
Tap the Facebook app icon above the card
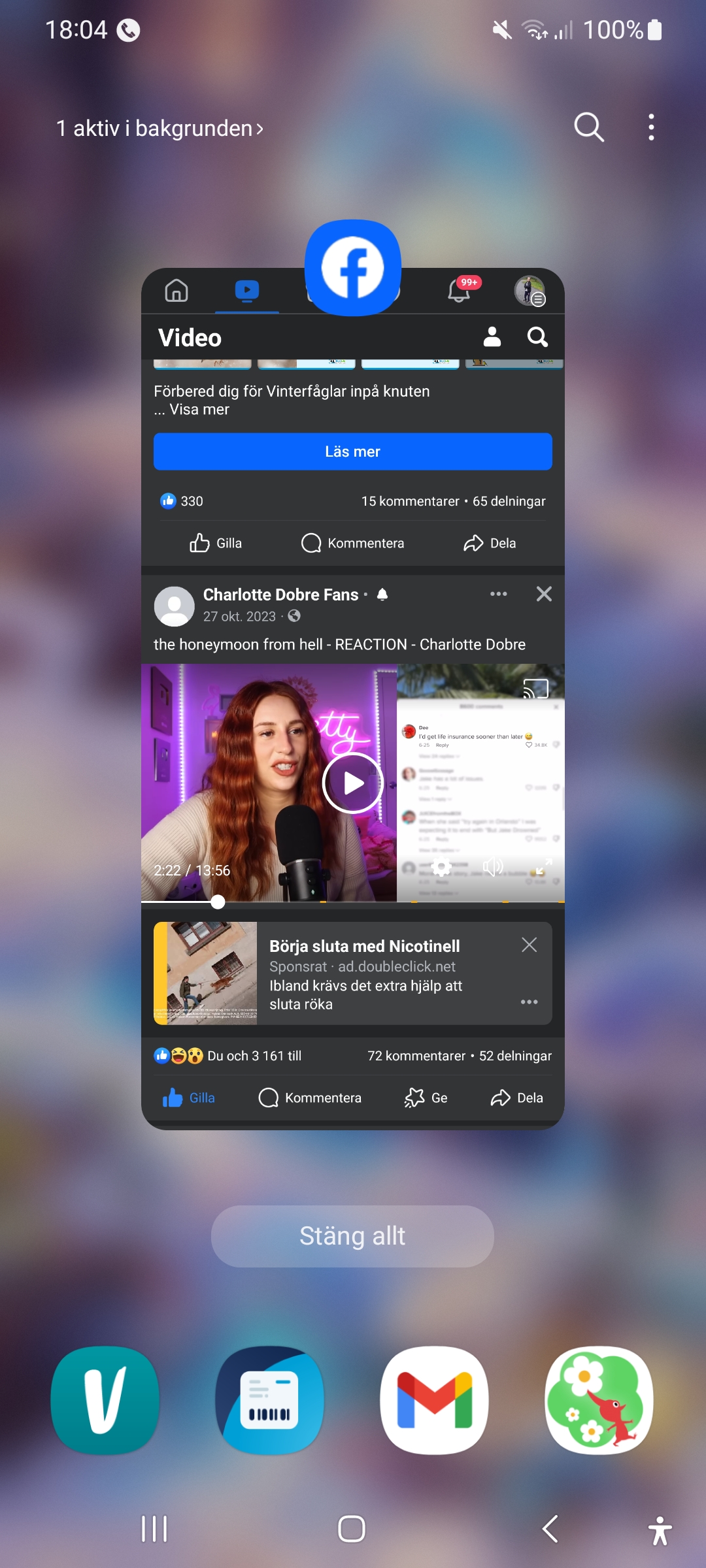click(353, 268)
